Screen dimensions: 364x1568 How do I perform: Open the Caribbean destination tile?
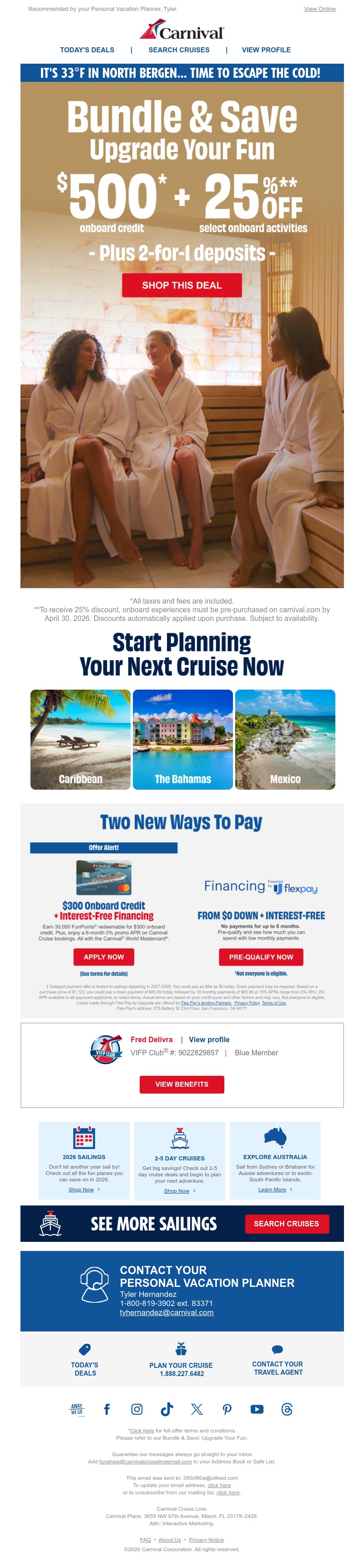click(x=81, y=739)
